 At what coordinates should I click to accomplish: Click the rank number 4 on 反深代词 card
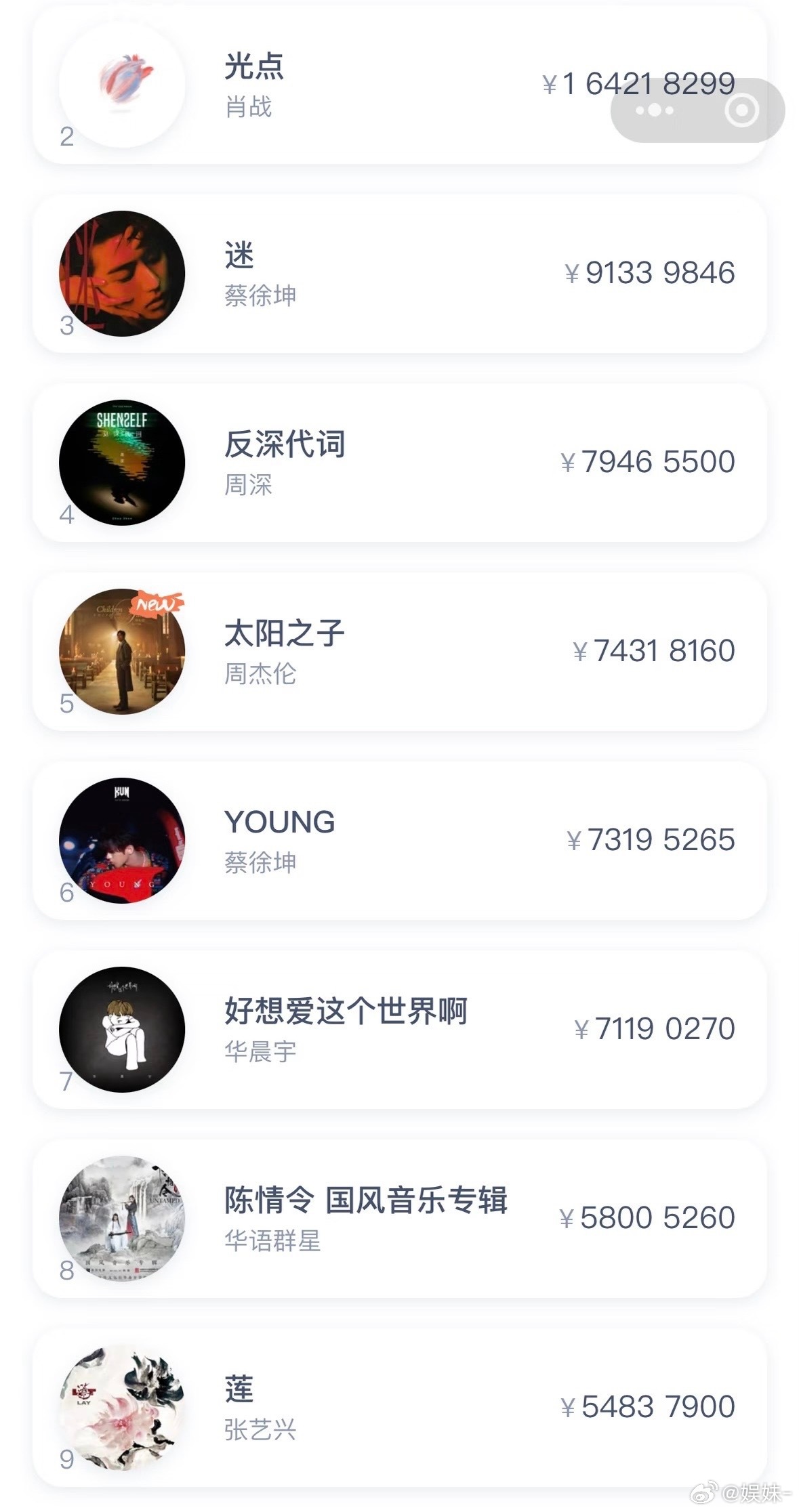coord(66,513)
